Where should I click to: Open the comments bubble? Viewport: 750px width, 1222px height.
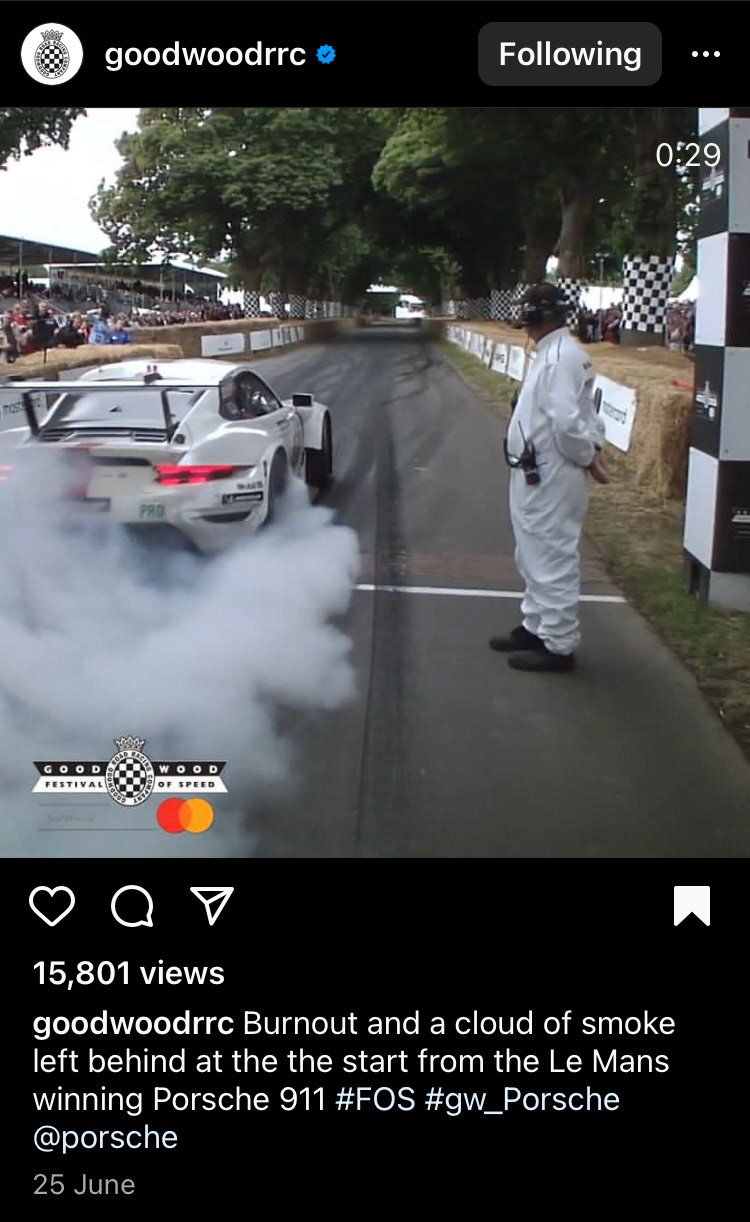point(132,906)
